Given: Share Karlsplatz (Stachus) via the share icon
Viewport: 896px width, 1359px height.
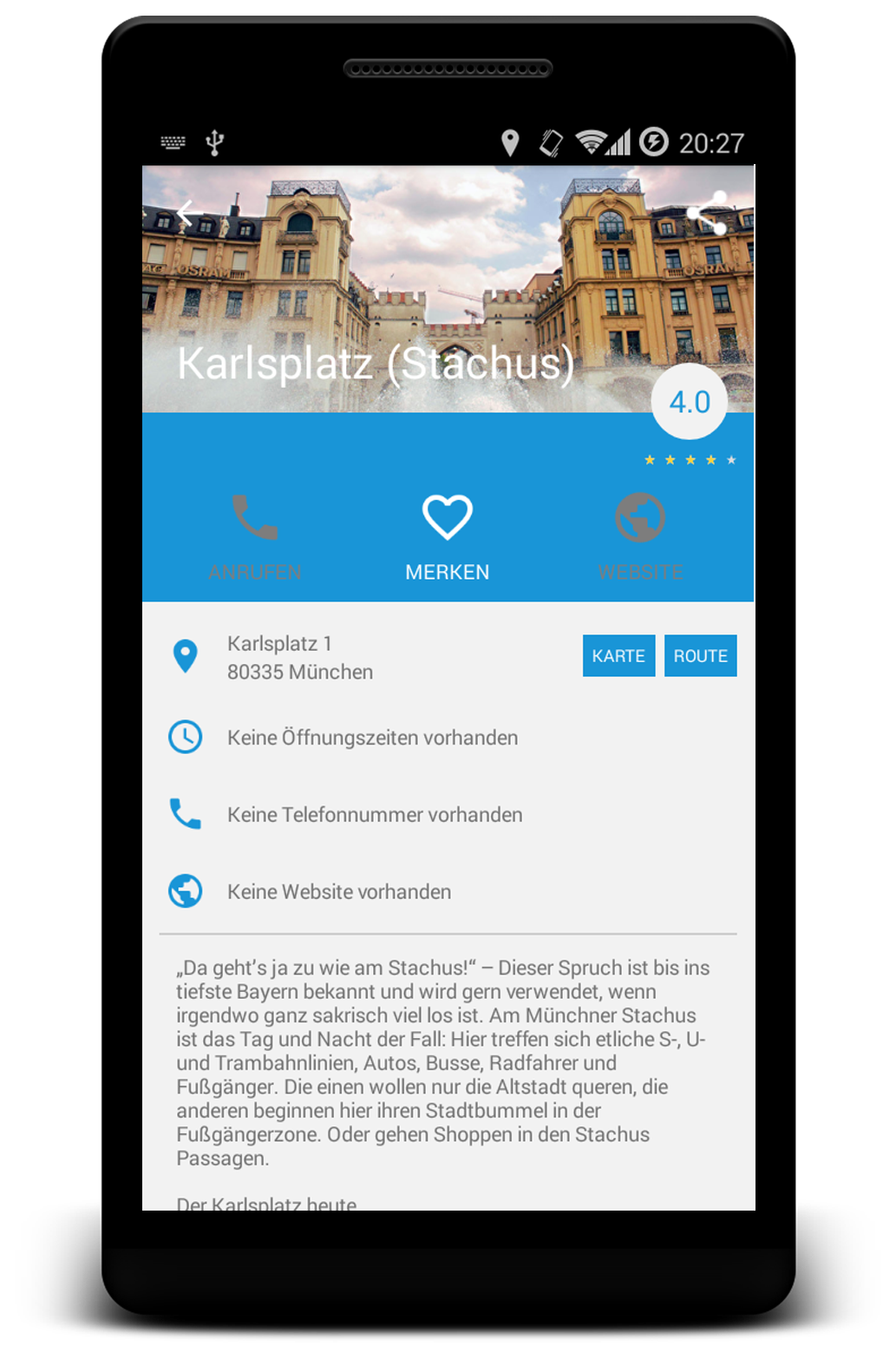Looking at the screenshot, I should coord(707,213).
